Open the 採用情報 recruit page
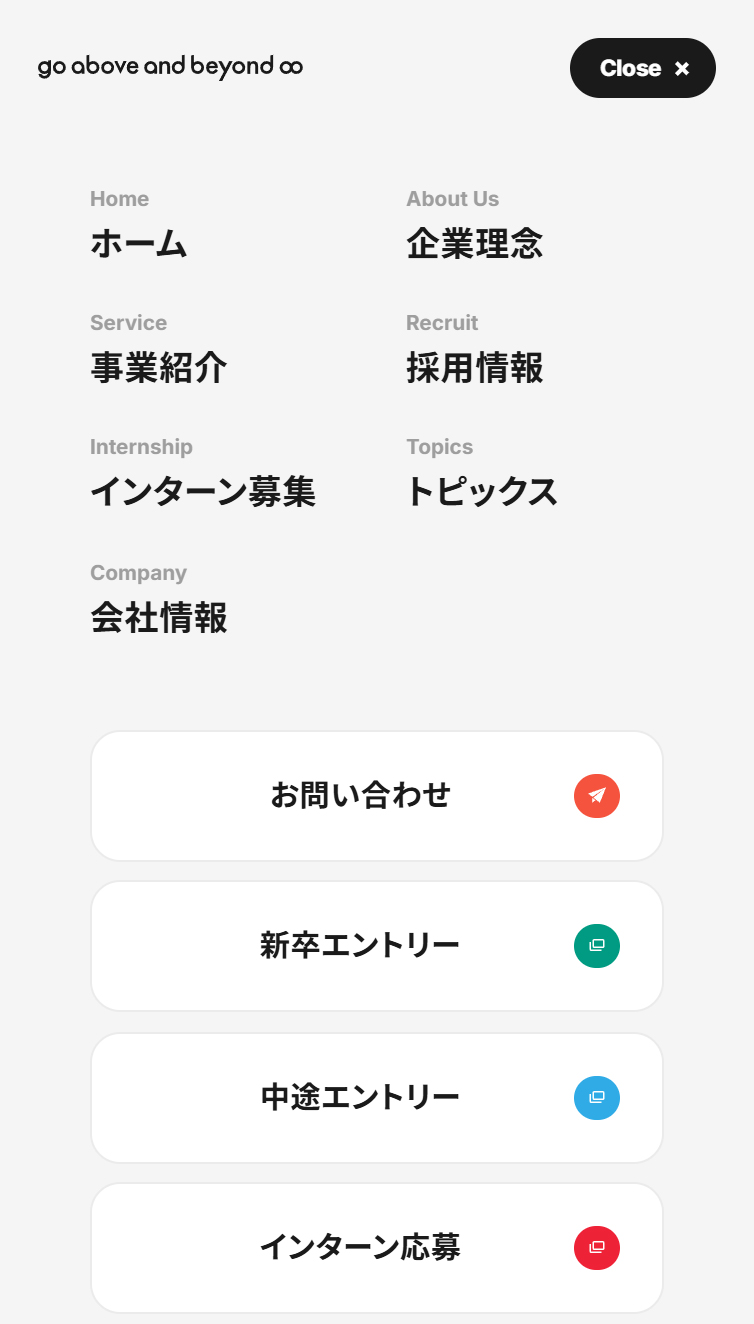Image resolution: width=754 pixels, height=1324 pixels. click(475, 367)
